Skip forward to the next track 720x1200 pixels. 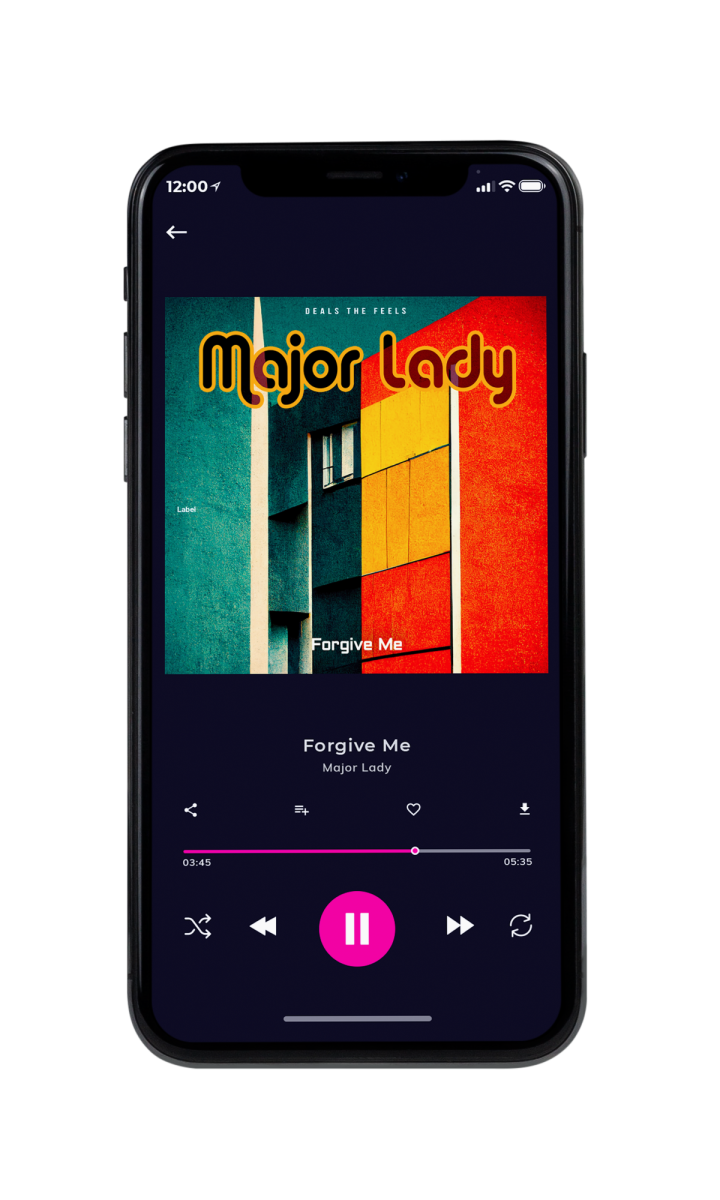(460, 926)
